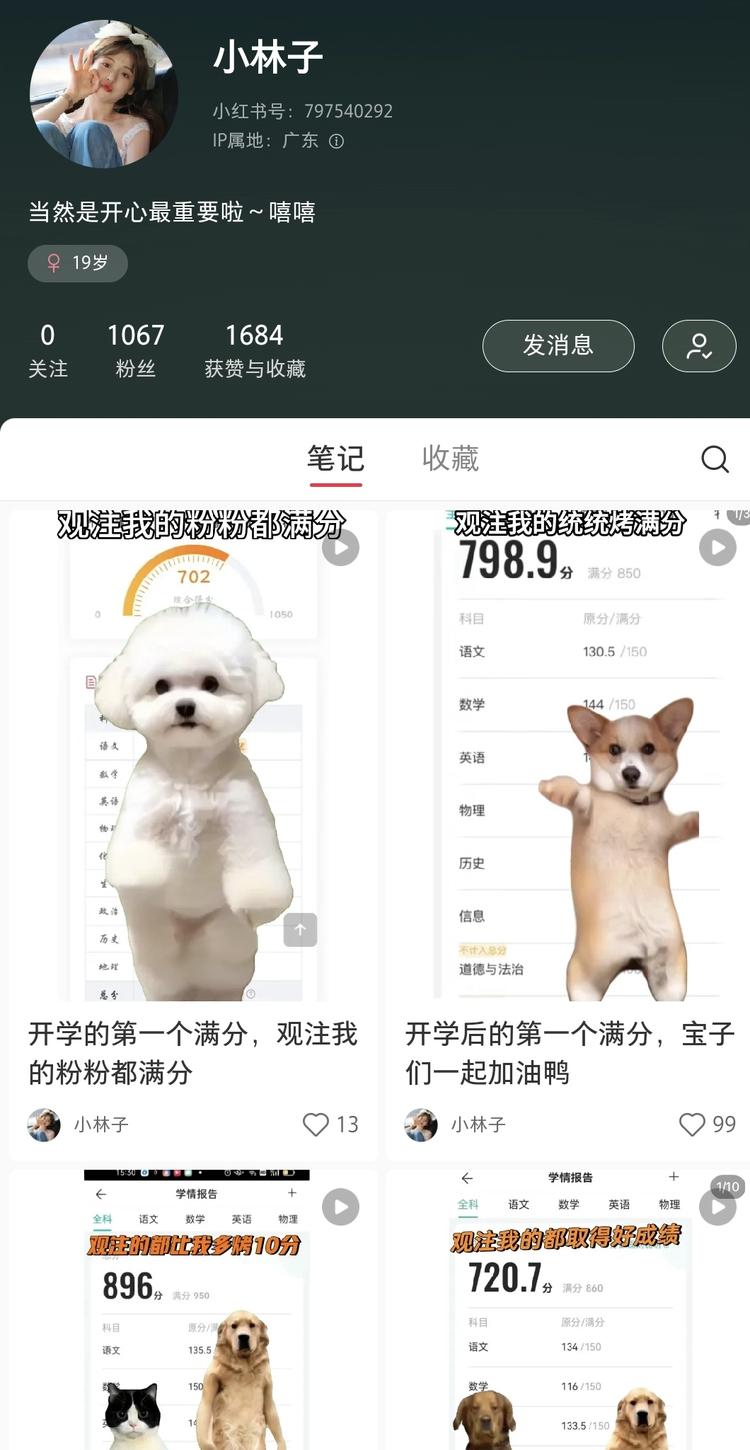Search this user's notes

[x=714, y=459]
